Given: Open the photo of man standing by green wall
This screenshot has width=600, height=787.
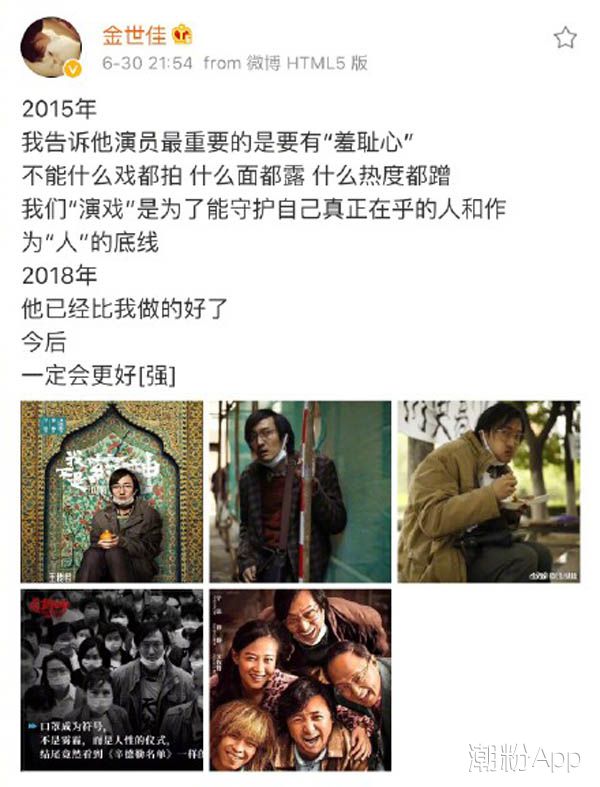Looking at the screenshot, I should tap(300, 492).
